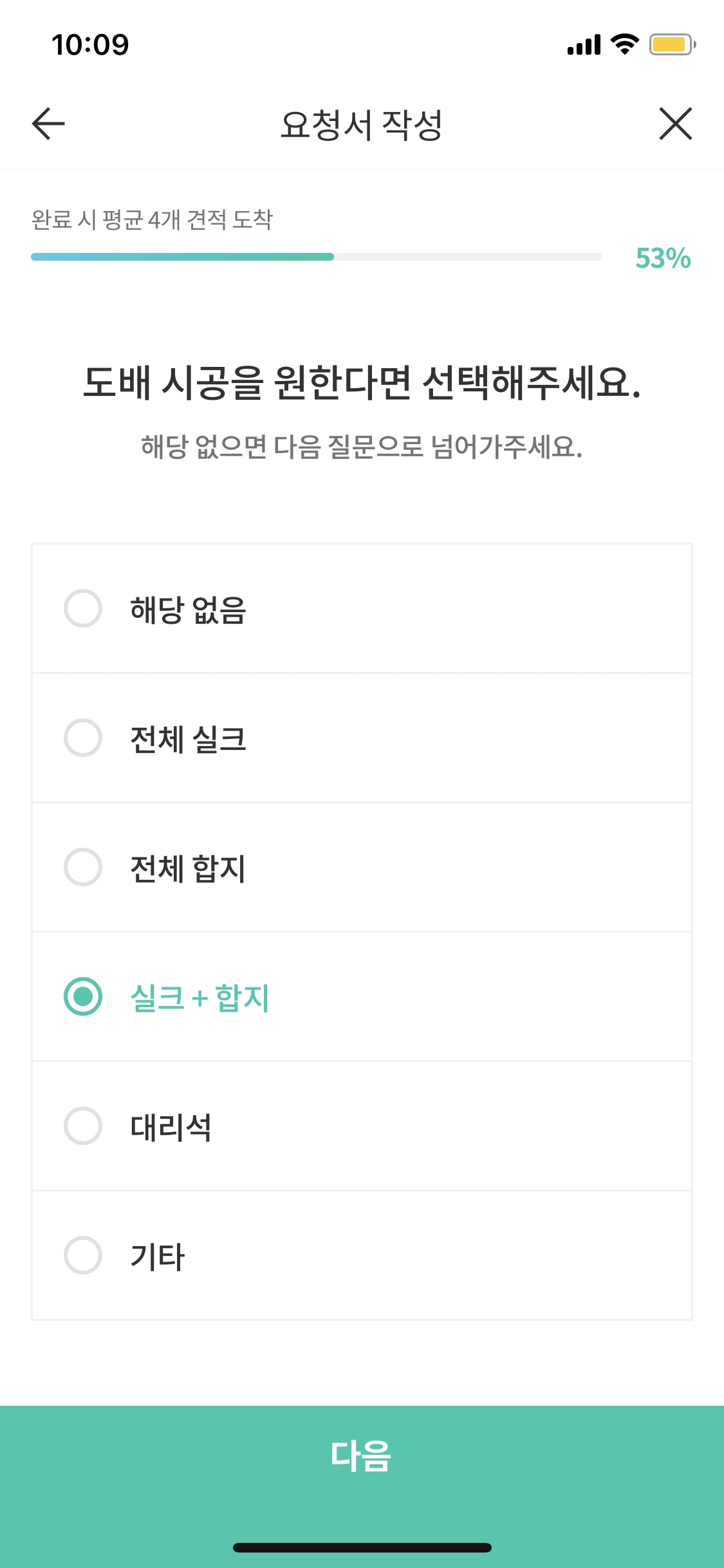Tap the 요청서 작성 header title
Image resolution: width=724 pixels, height=1568 pixels.
click(x=362, y=124)
